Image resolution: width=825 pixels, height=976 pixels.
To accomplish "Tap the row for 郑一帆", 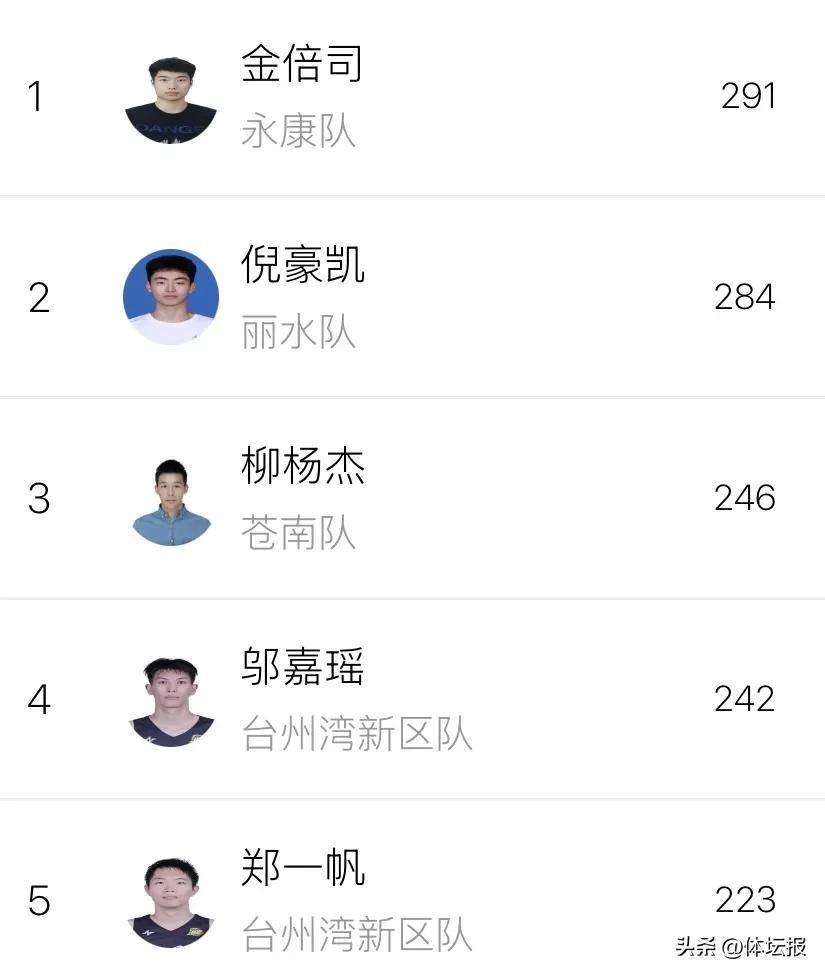I will tap(302, 868).
